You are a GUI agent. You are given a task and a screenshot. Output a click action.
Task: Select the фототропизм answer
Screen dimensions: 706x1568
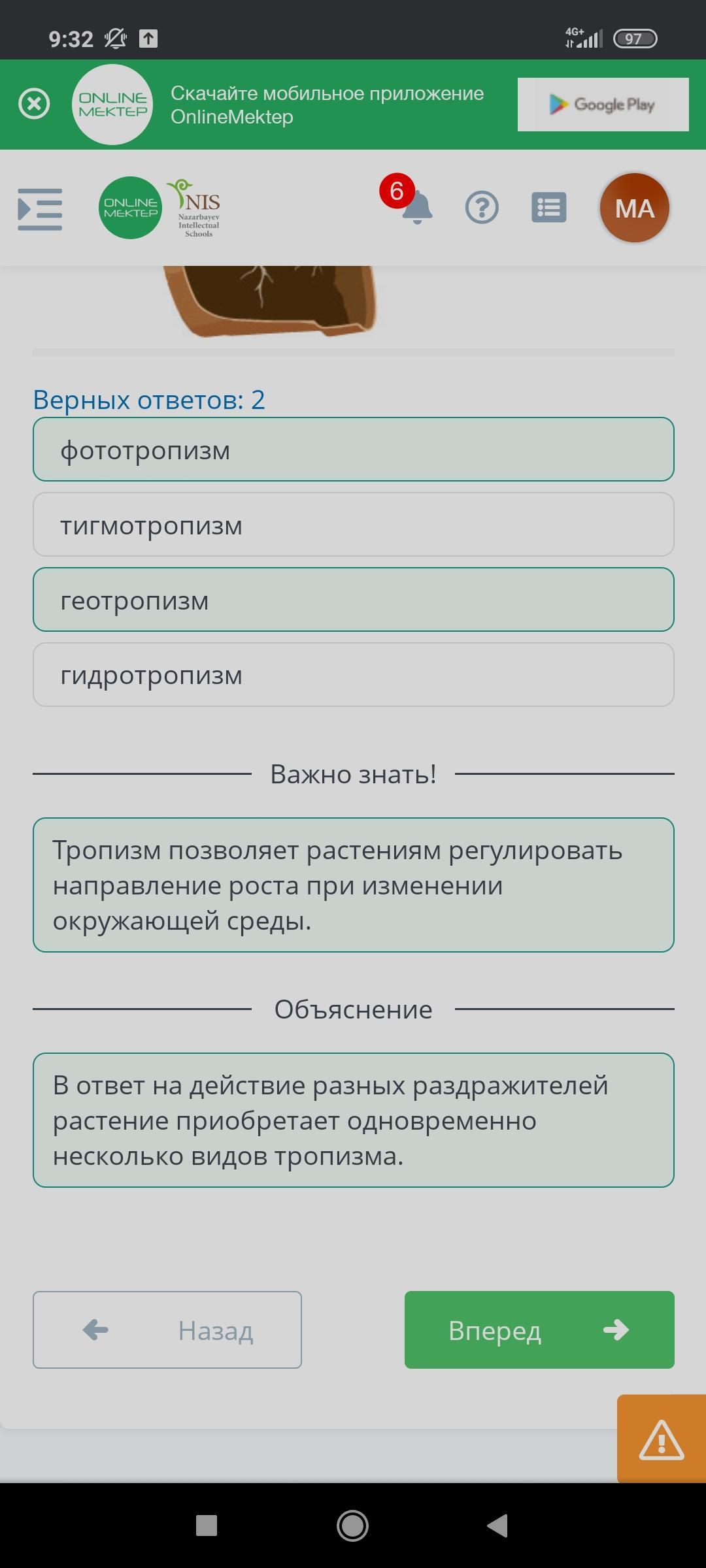[353, 449]
